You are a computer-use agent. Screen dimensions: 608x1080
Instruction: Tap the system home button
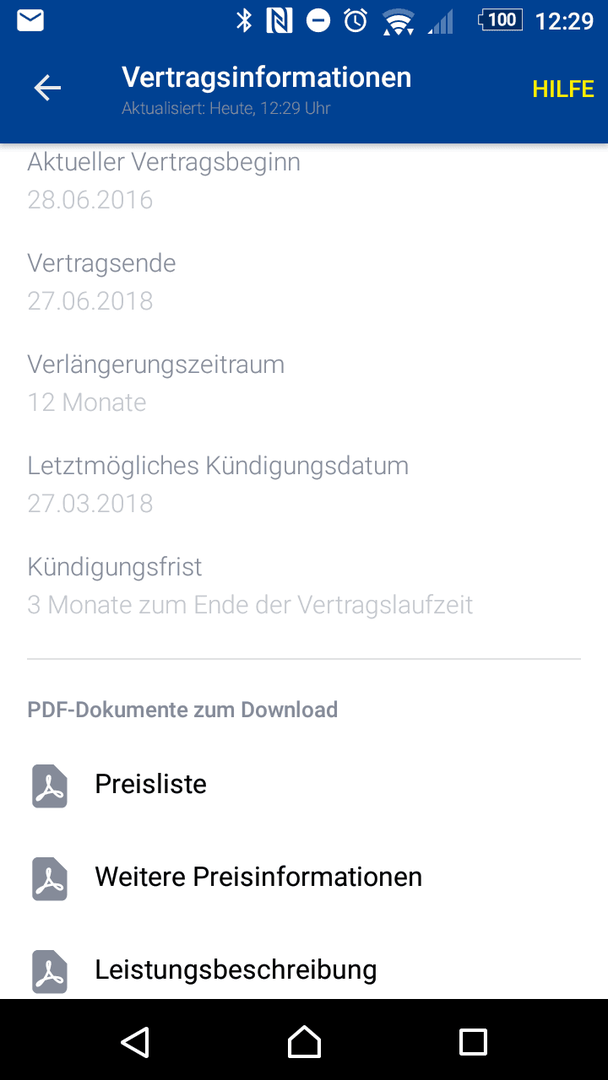[304, 1041]
